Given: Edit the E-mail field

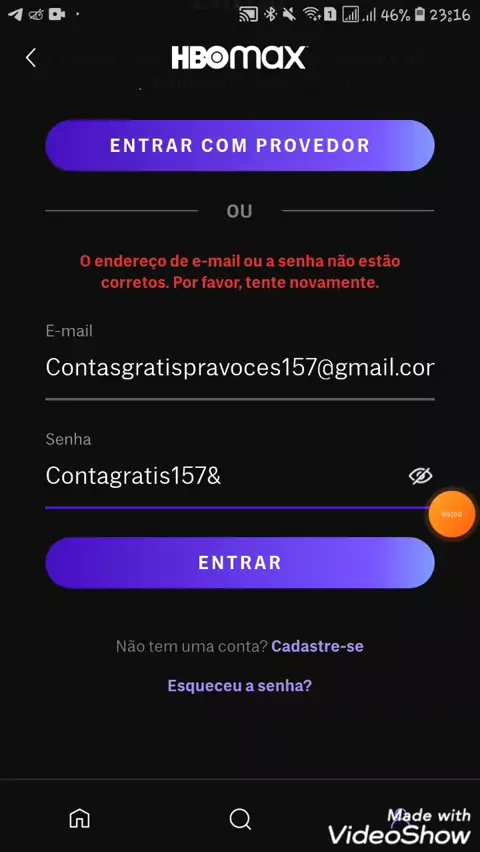Looking at the screenshot, I should pos(240,368).
